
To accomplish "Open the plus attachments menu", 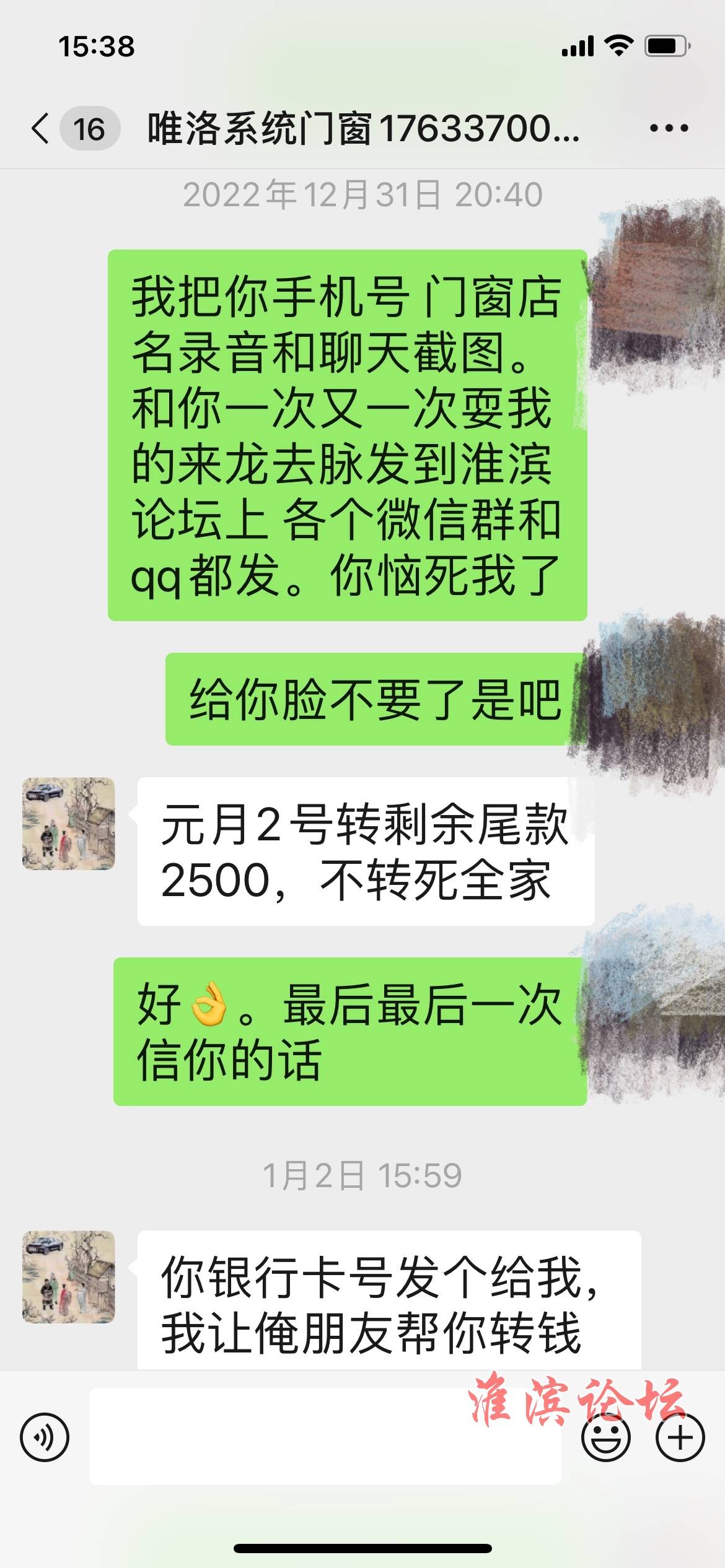I will [x=680, y=1437].
